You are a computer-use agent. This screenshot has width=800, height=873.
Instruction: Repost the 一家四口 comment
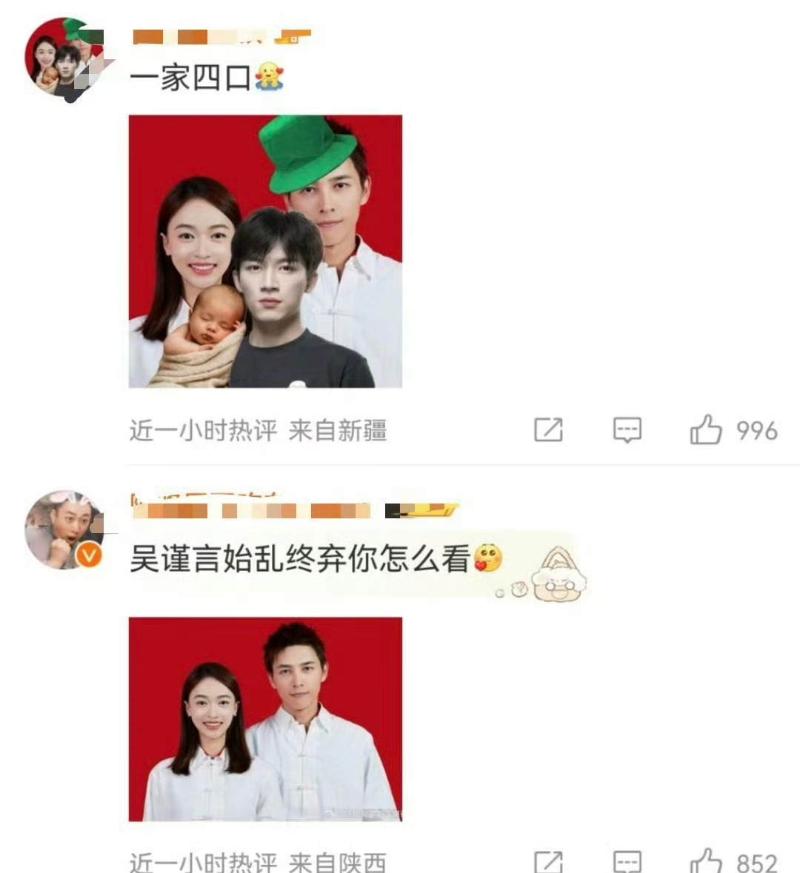[548, 430]
